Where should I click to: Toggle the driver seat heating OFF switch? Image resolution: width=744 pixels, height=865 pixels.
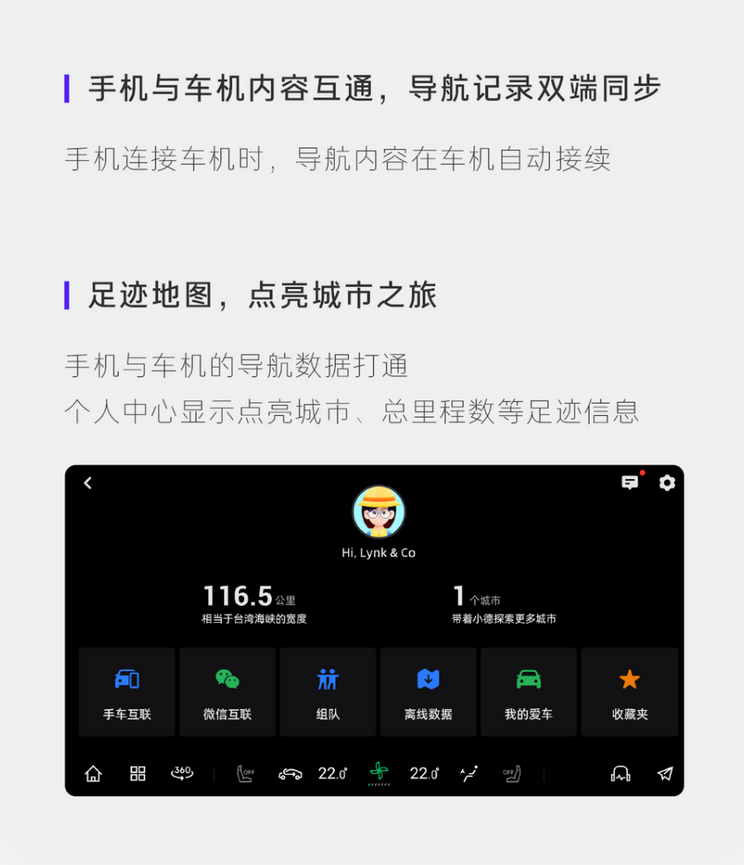243,773
